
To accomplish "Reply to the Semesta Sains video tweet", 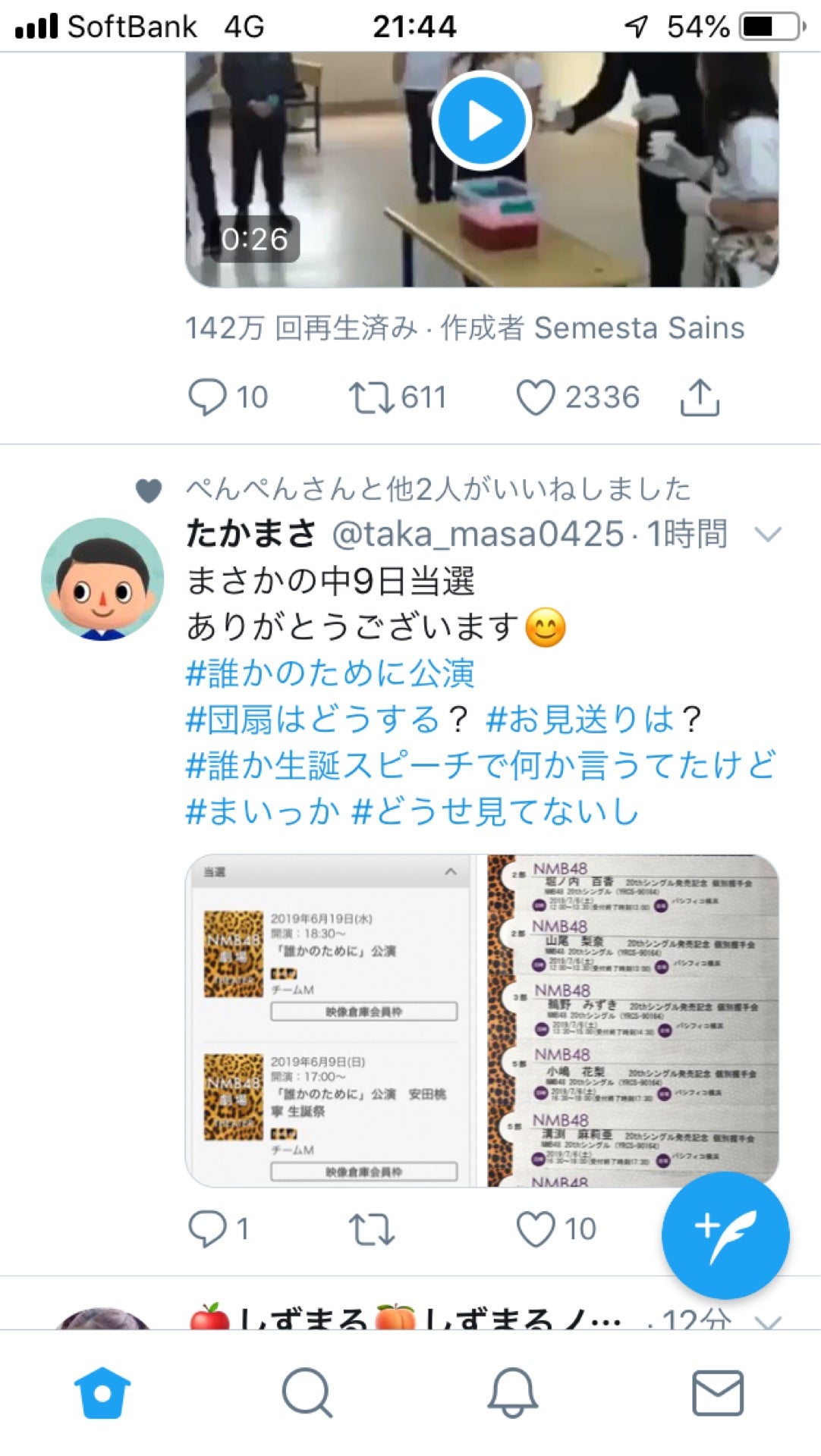I will point(207,397).
